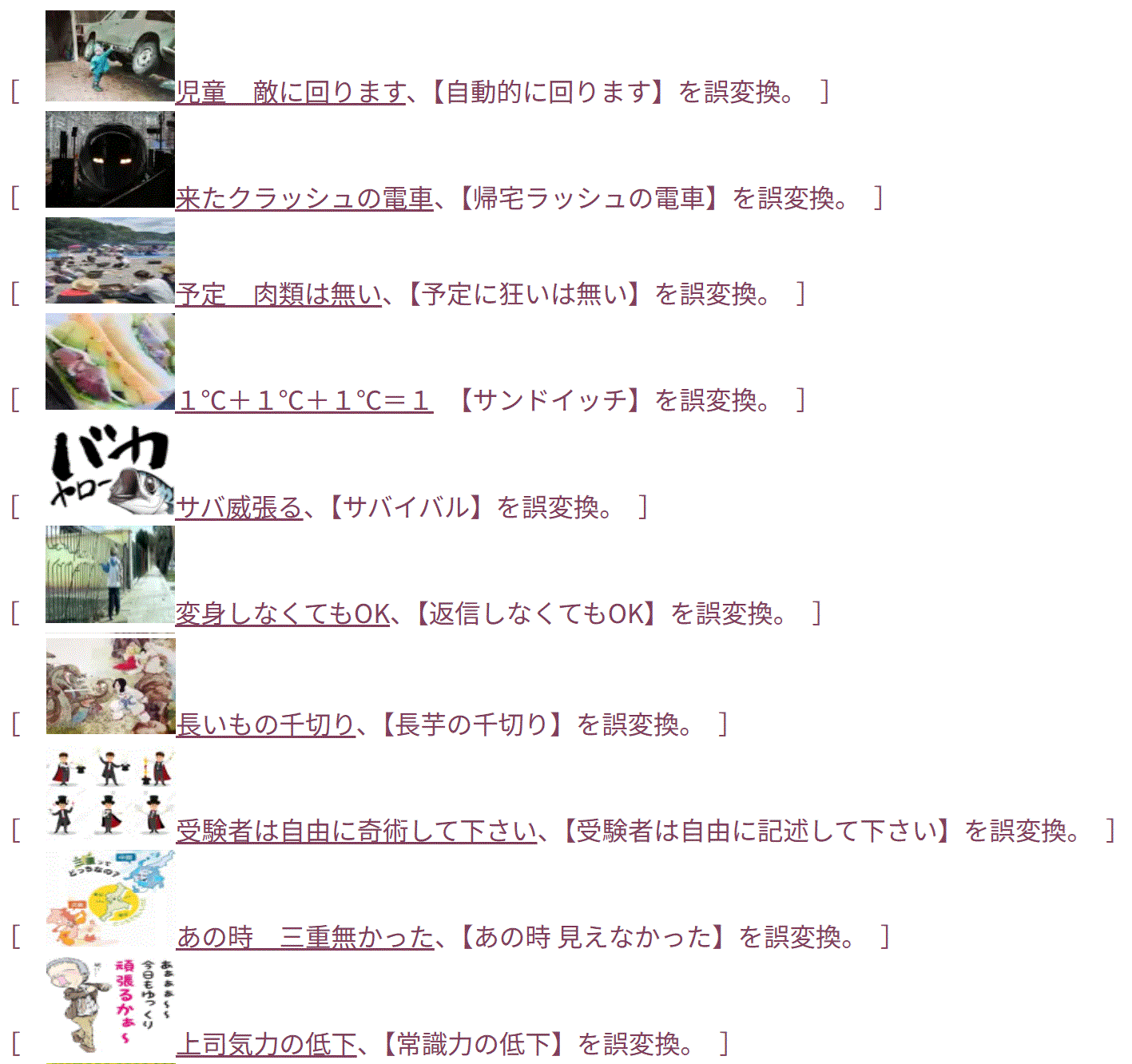Tap the dark train tunnel thumbnail
The height and width of the screenshot is (1064, 1132).
point(110,160)
